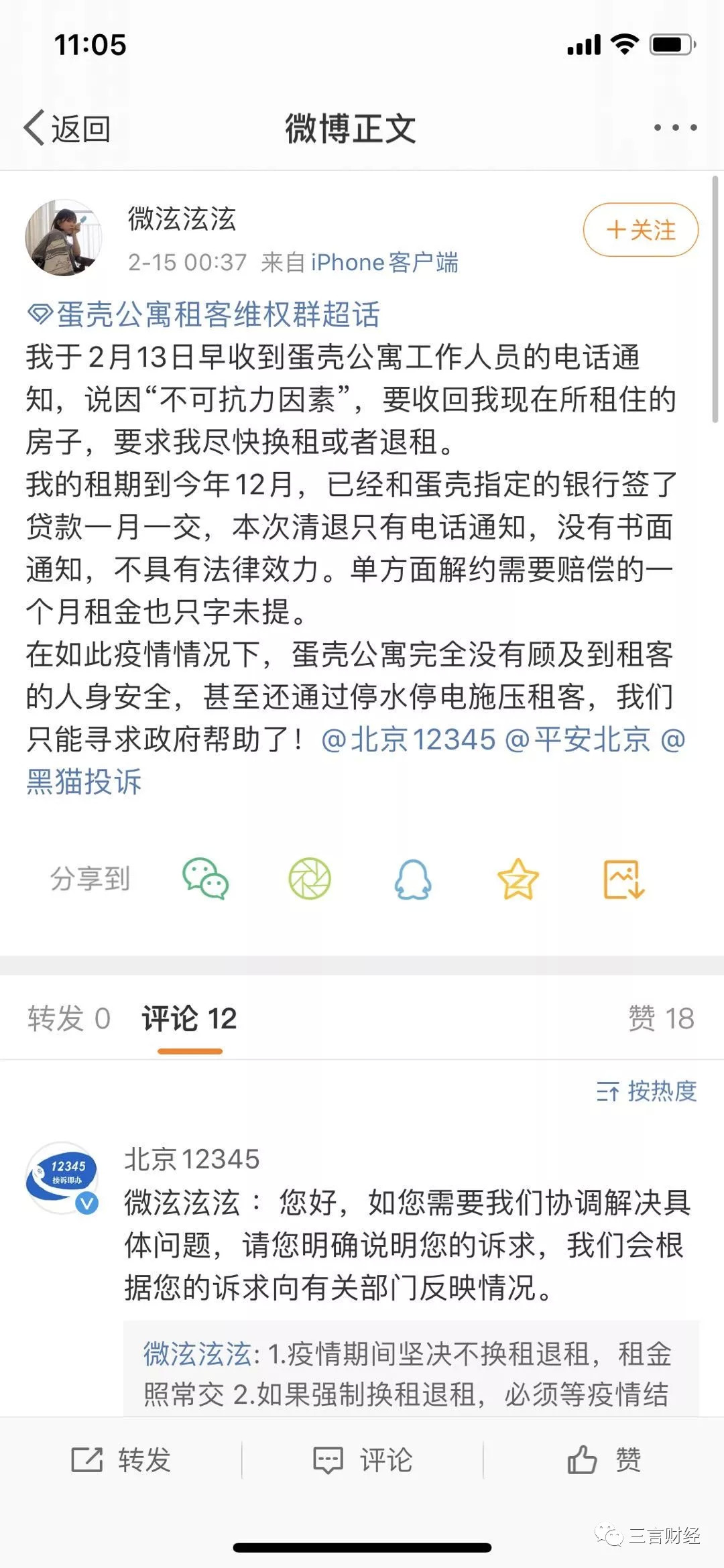Open the three-dot overflow menu
724x1568 pixels.
(x=674, y=127)
